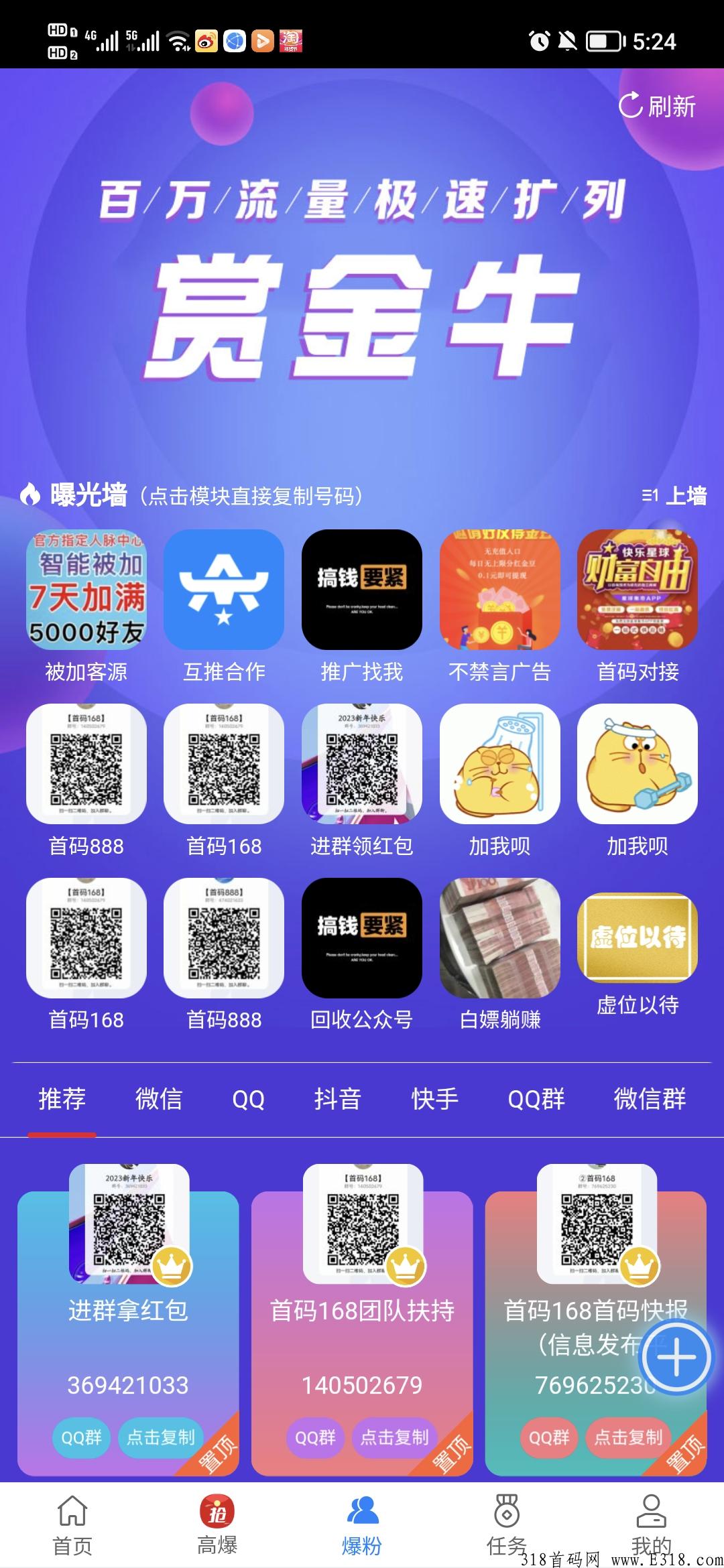The width and height of the screenshot is (724, 1568).
Task: Tap the 被加客源 advertisement module
Action: [x=86, y=589]
